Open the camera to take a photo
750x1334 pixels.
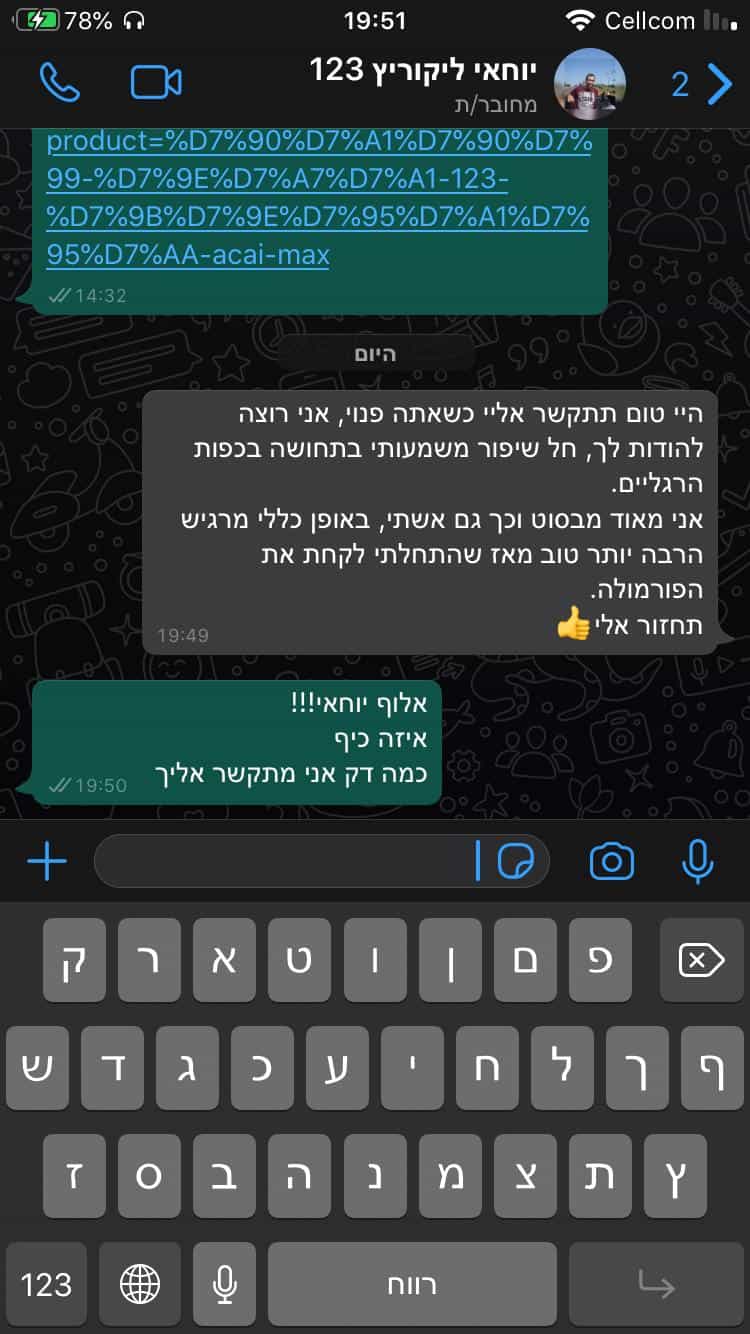[611, 861]
